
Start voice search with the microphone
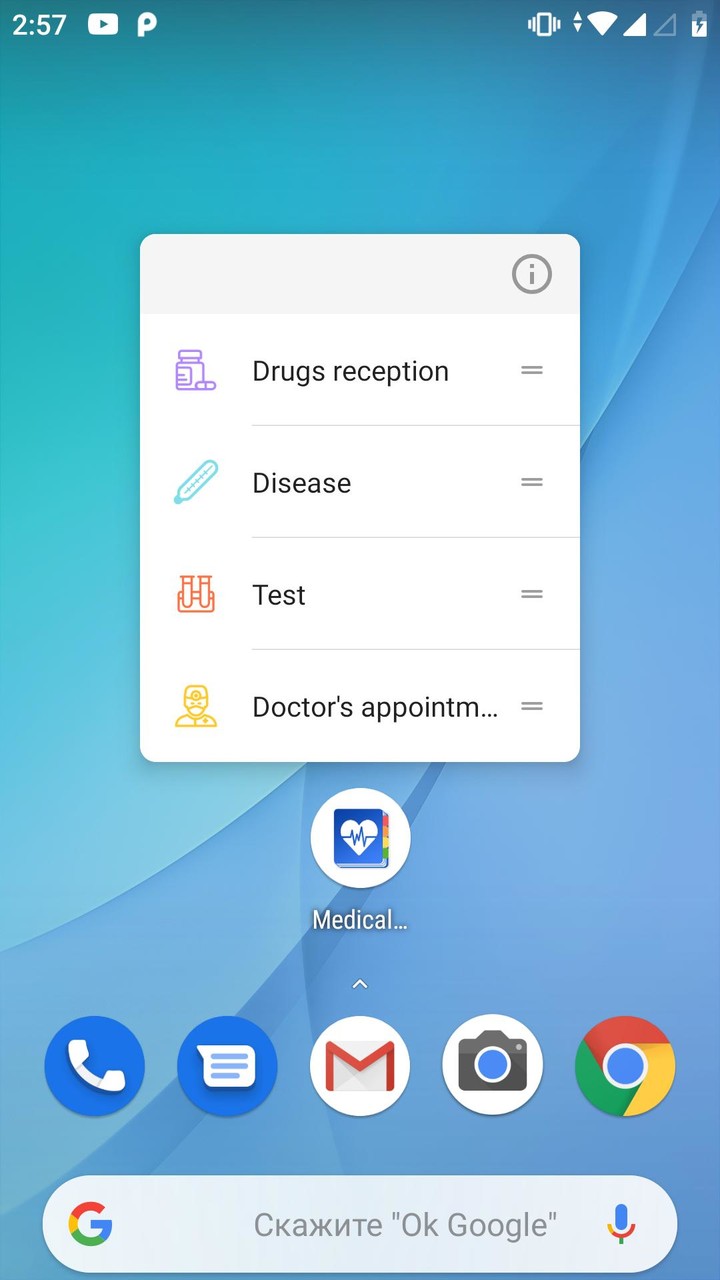pyautogui.click(x=621, y=1224)
